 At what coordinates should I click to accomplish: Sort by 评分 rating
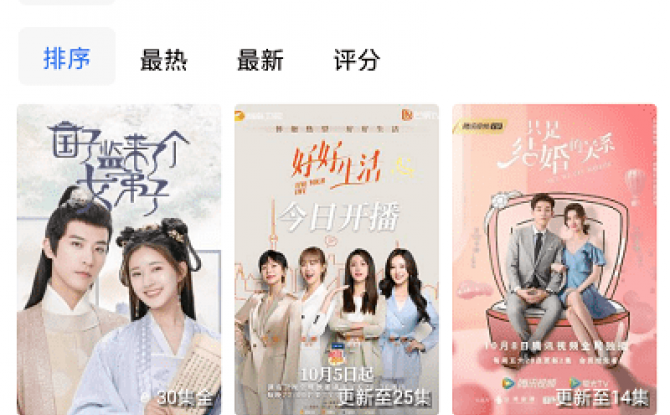[x=357, y=60]
